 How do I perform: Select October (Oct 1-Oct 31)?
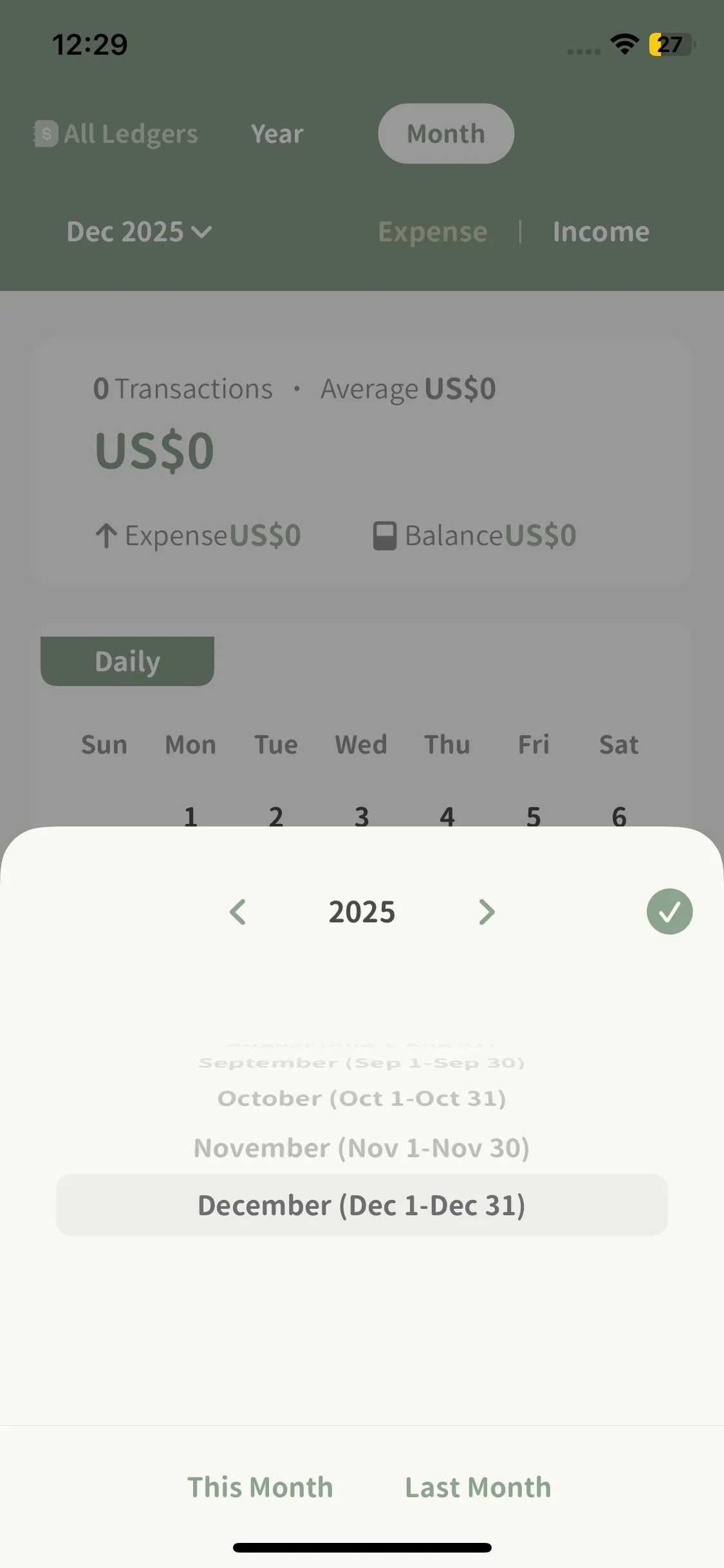click(x=362, y=1099)
